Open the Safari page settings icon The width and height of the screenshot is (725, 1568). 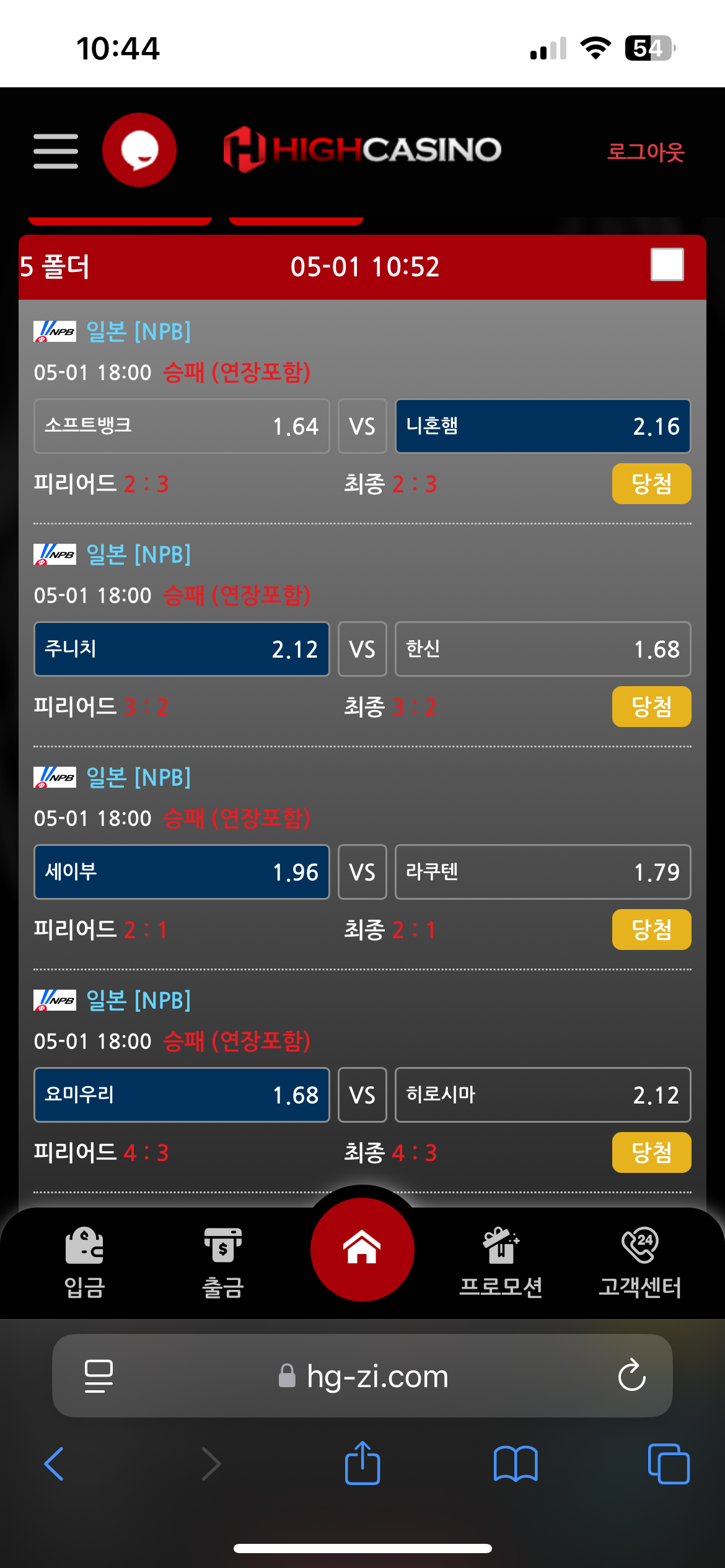point(99,1376)
